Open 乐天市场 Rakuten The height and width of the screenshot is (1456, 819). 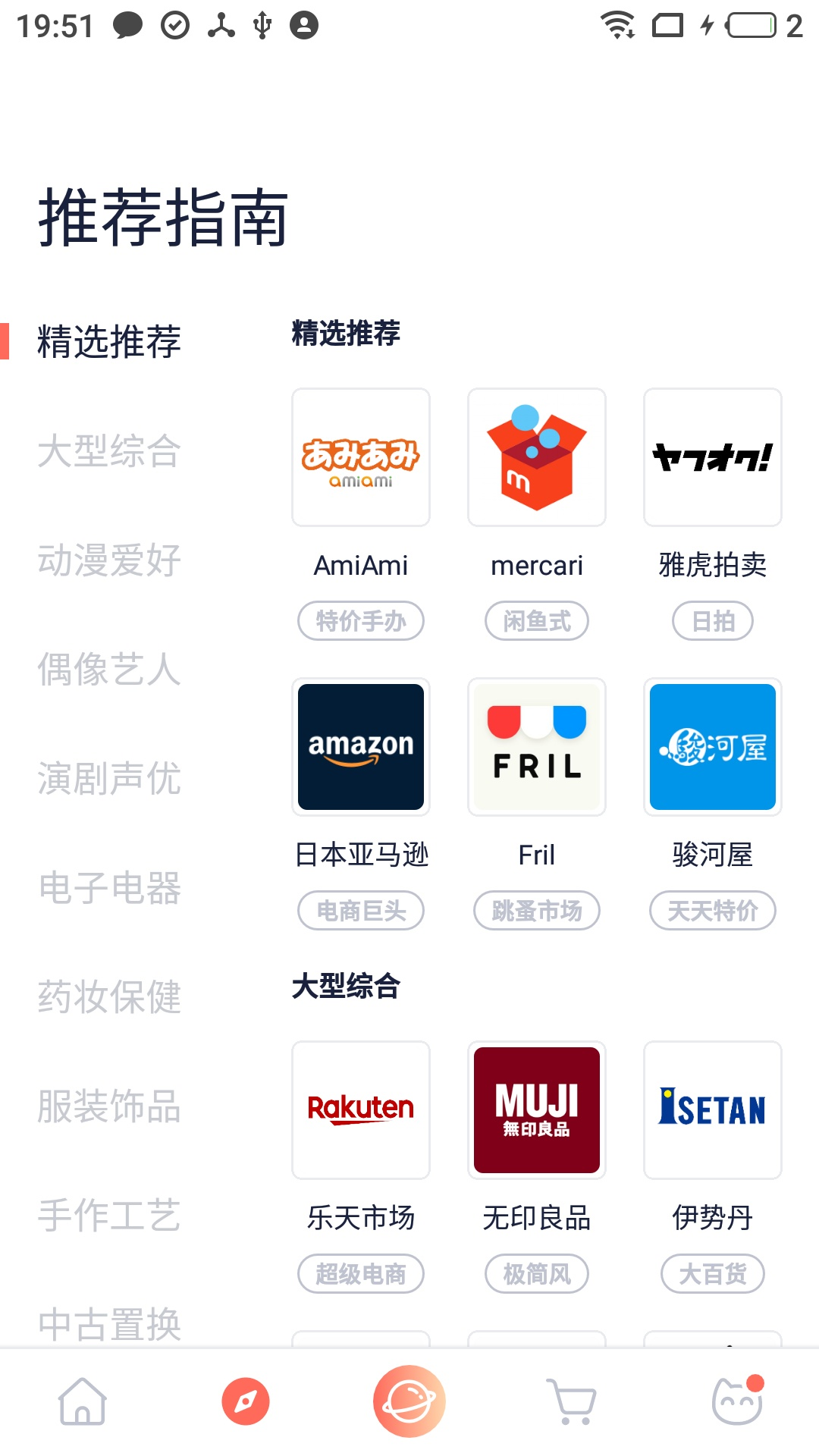pyautogui.click(x=361, y=1110)
